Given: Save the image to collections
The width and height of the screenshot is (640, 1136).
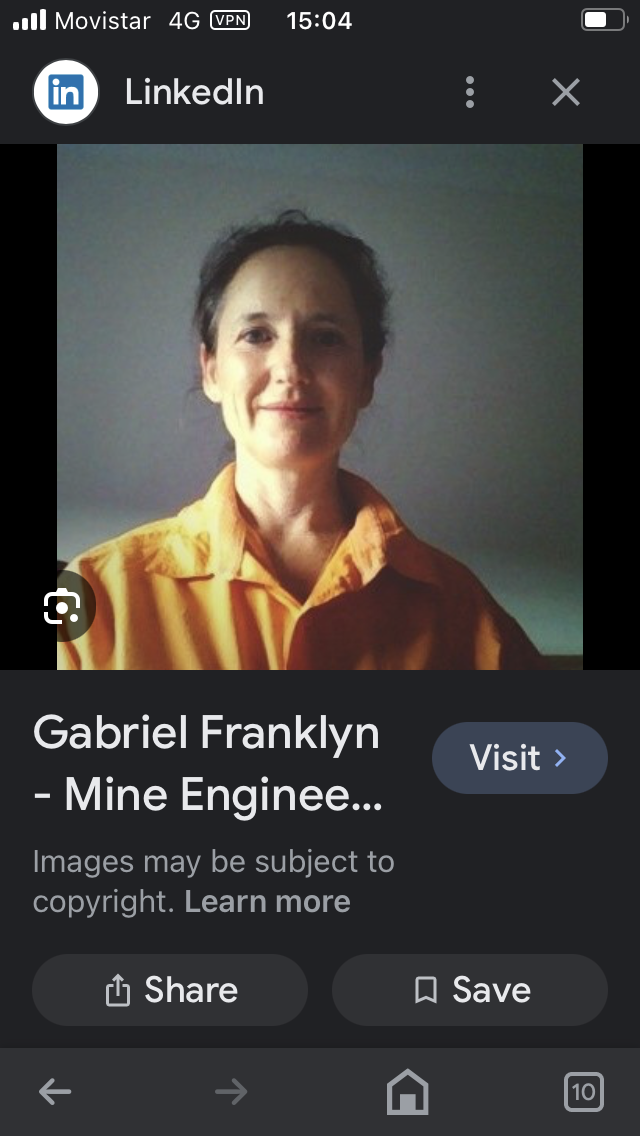Looking at the screenshot, I should point(470,990).
